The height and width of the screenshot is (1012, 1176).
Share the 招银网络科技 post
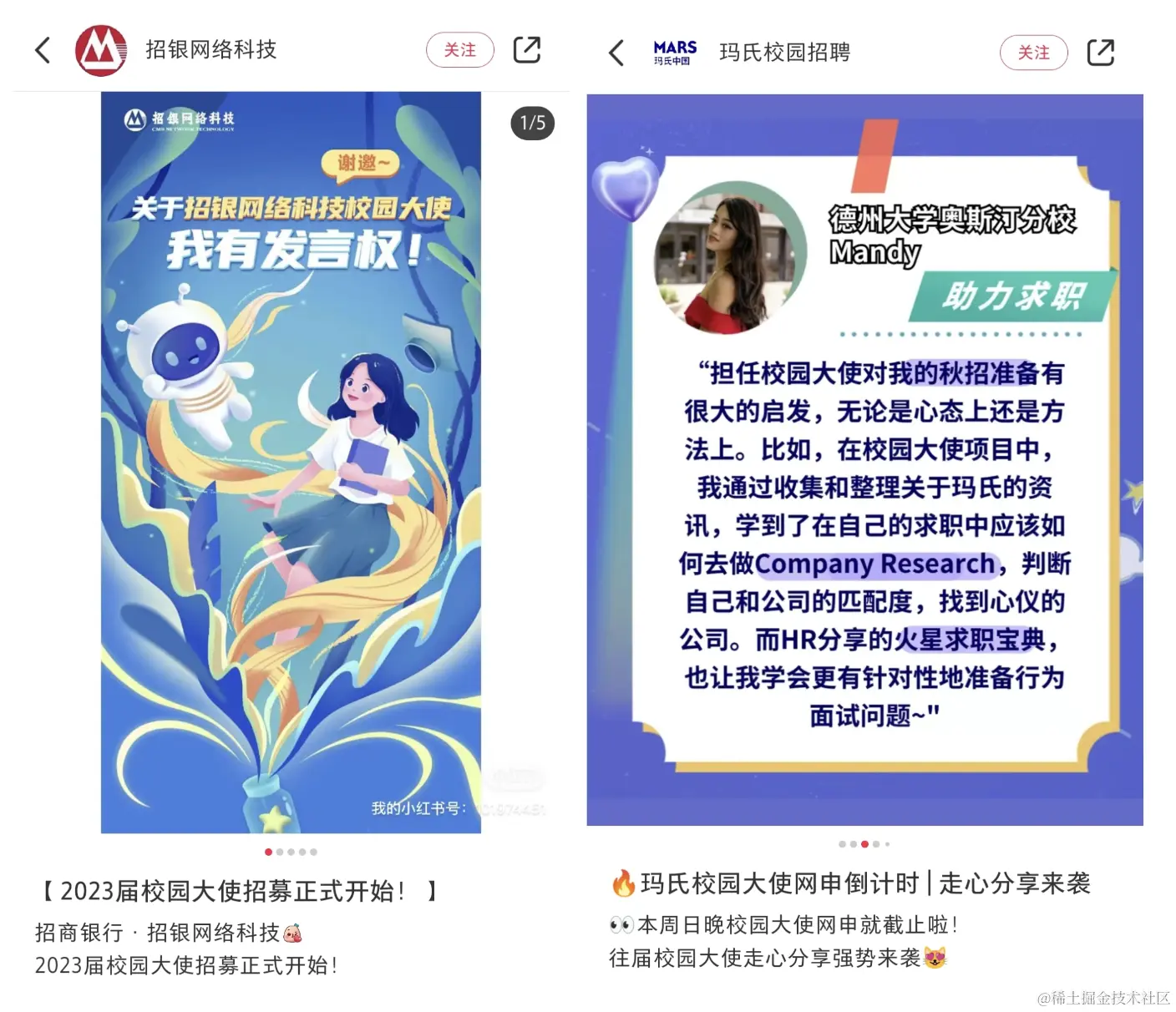click(x=526, y=50)
